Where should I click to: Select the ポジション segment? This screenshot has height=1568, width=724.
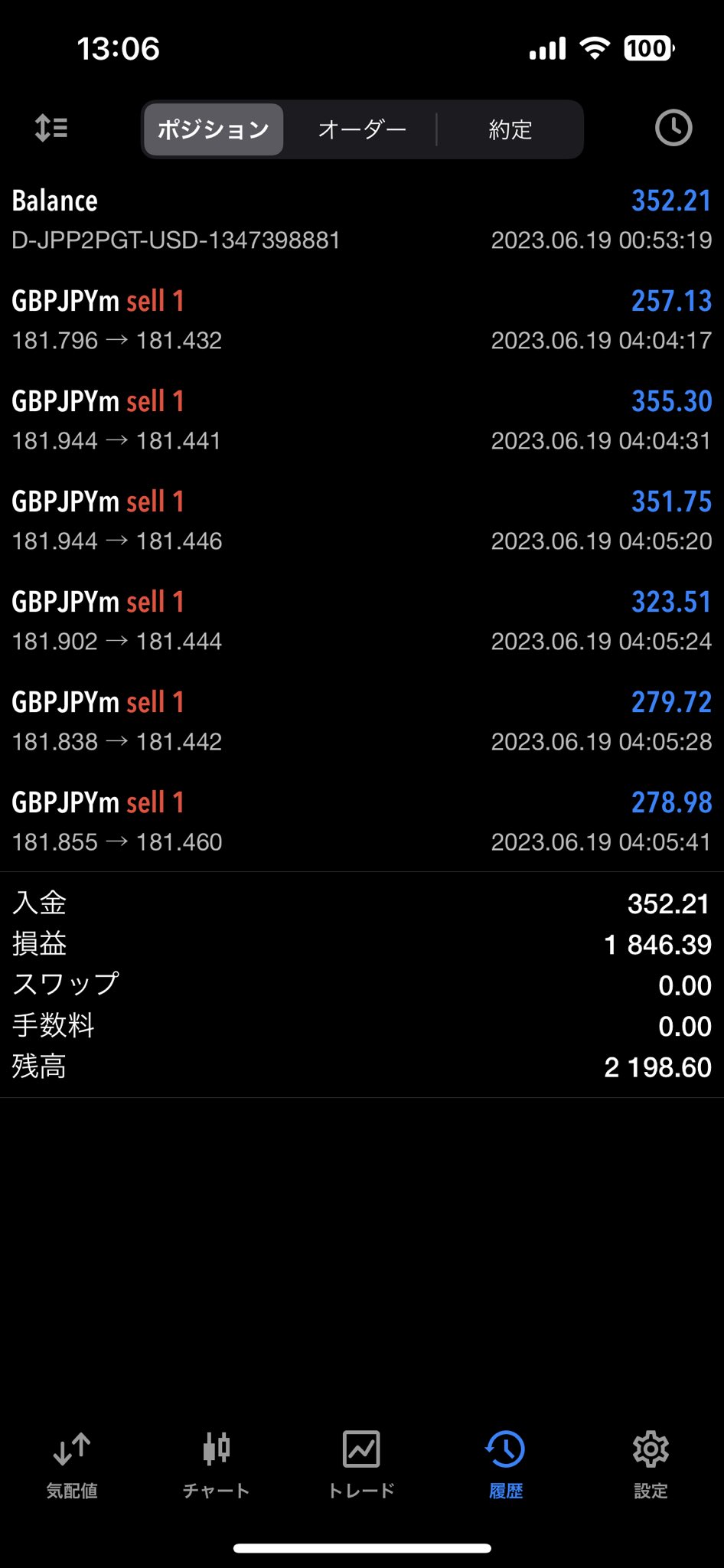214,129
